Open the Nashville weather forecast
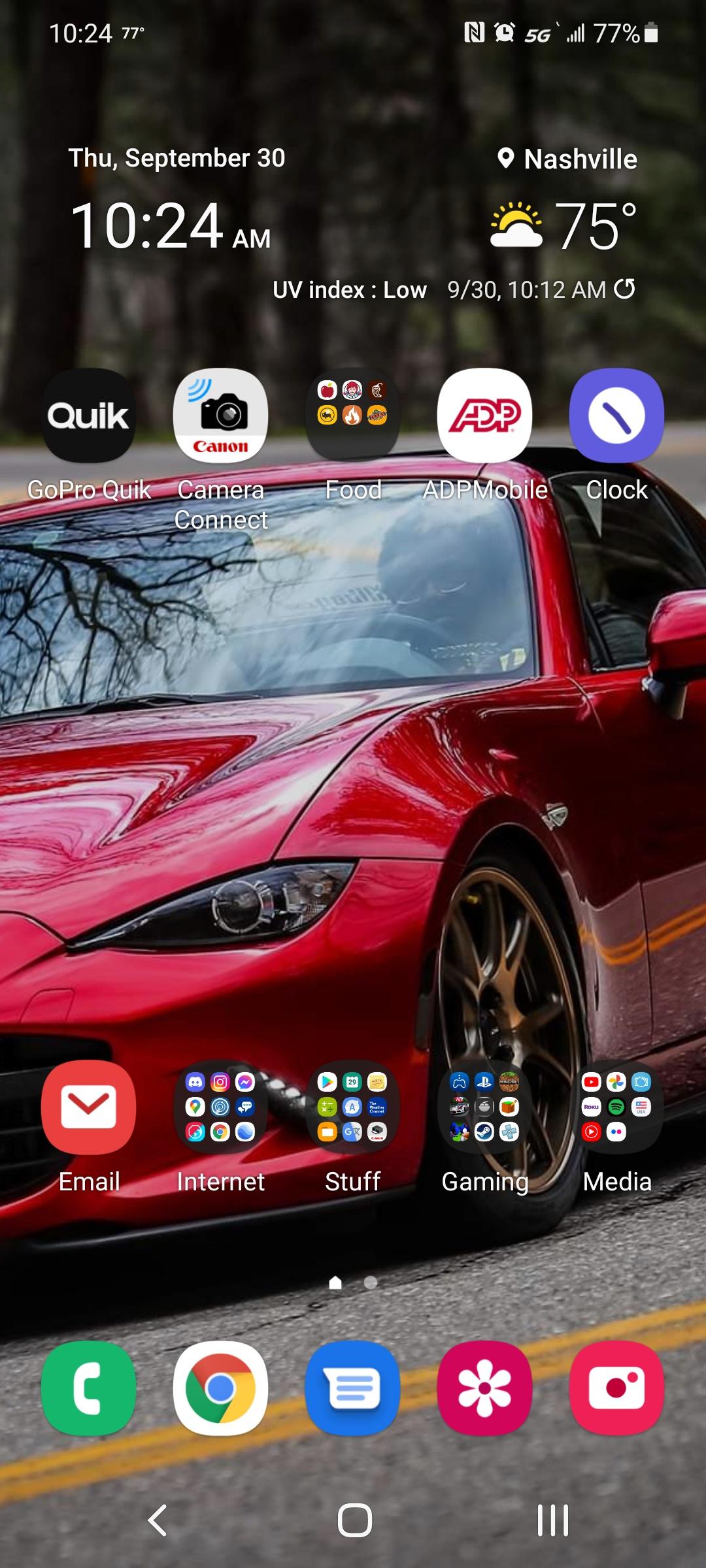Screen dimensions: 706x1568 (562, 222)
